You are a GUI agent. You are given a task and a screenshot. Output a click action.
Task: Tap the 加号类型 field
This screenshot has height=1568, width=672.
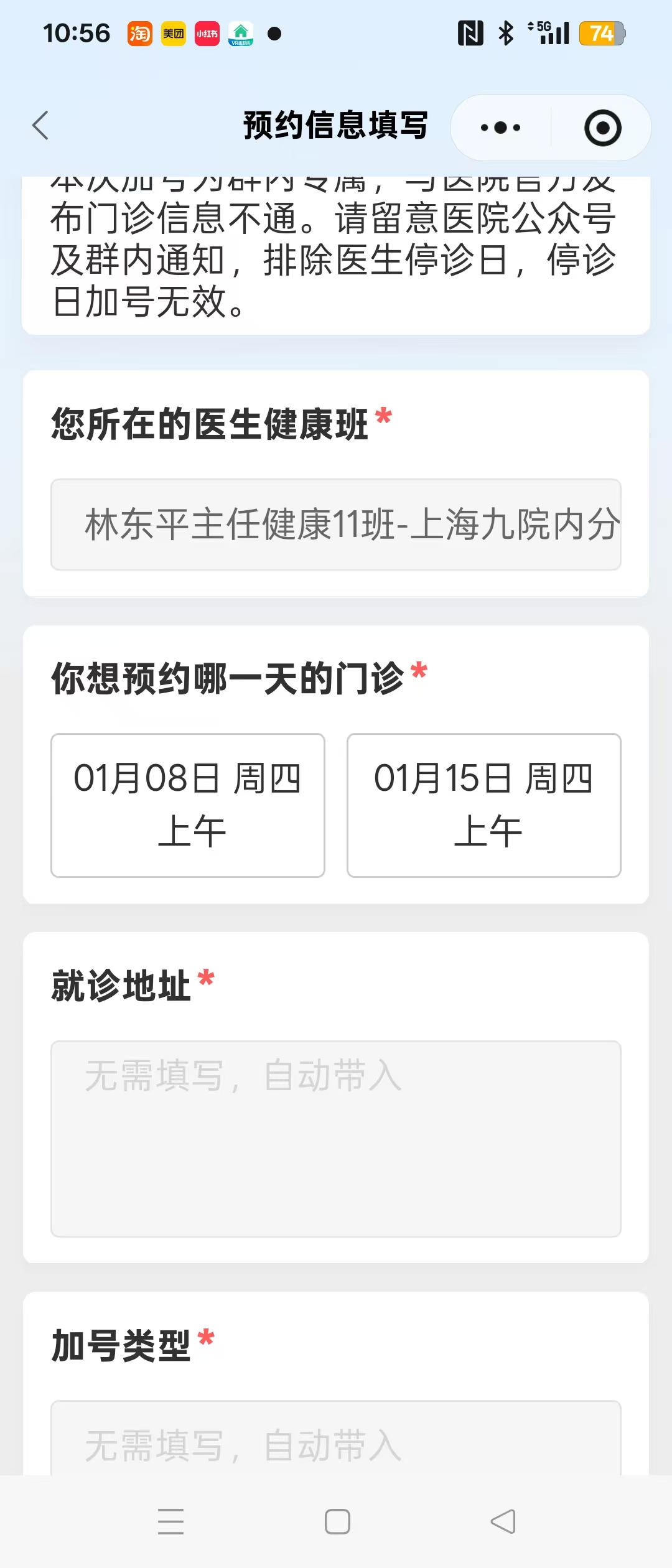coord(336,1444)
